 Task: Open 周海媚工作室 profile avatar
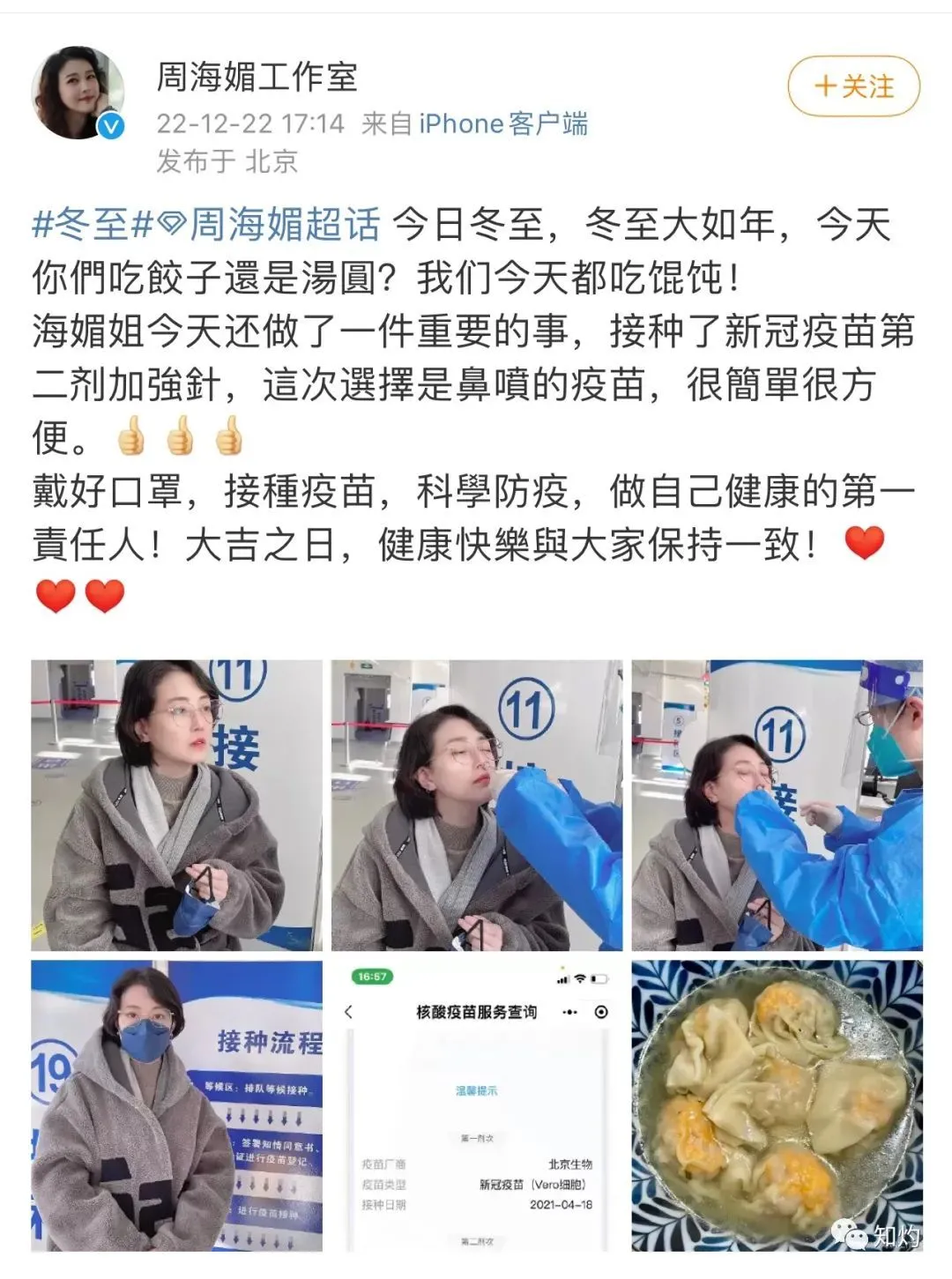[78, 93]
